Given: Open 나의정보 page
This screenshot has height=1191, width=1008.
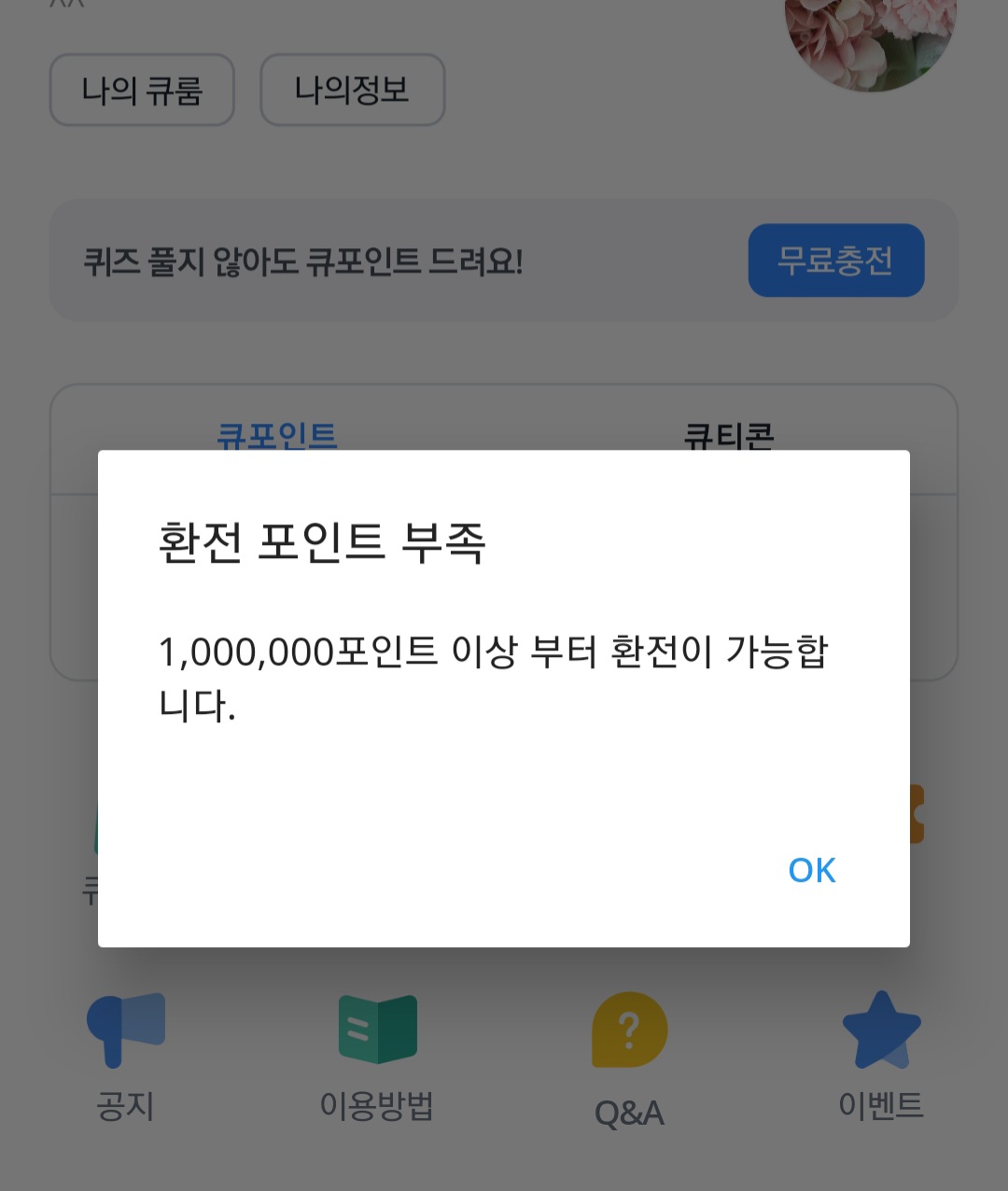Looking at the screenshot, I should tap(352, 91).
